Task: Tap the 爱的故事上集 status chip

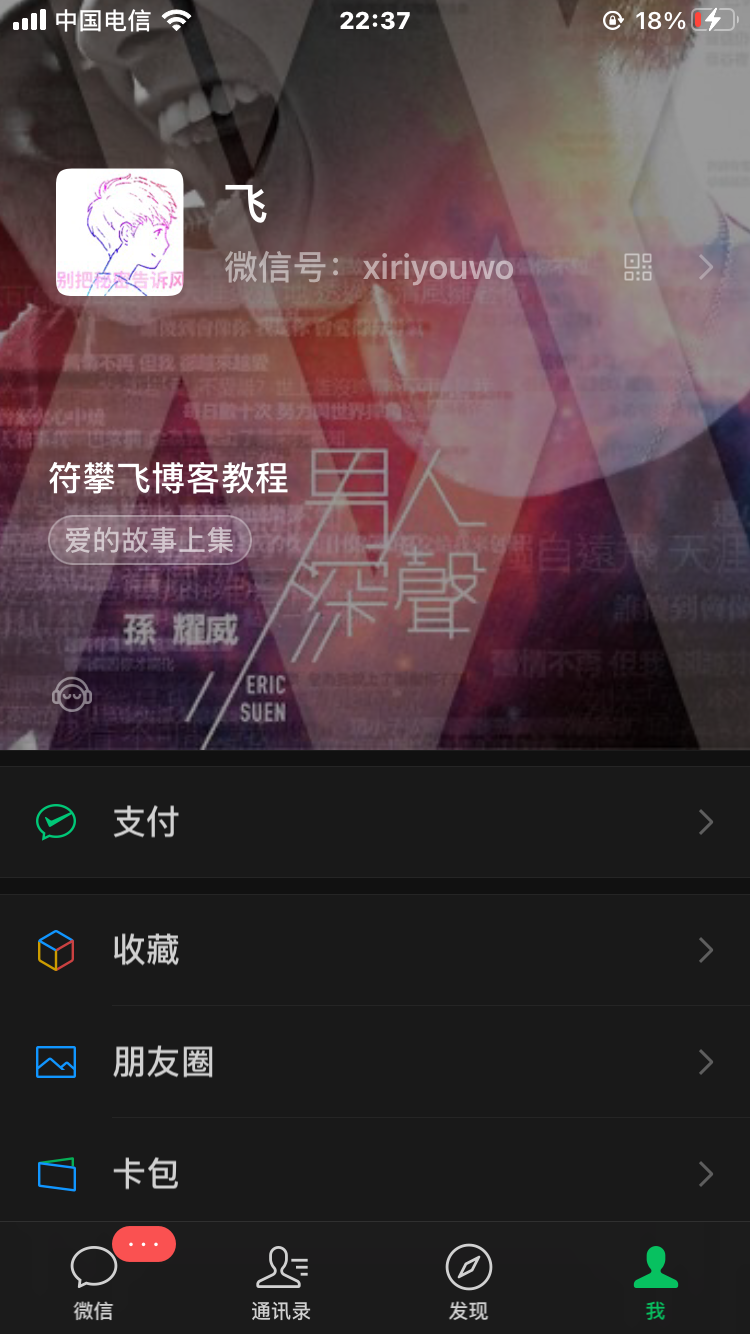Action: click(x=150, y=541)
